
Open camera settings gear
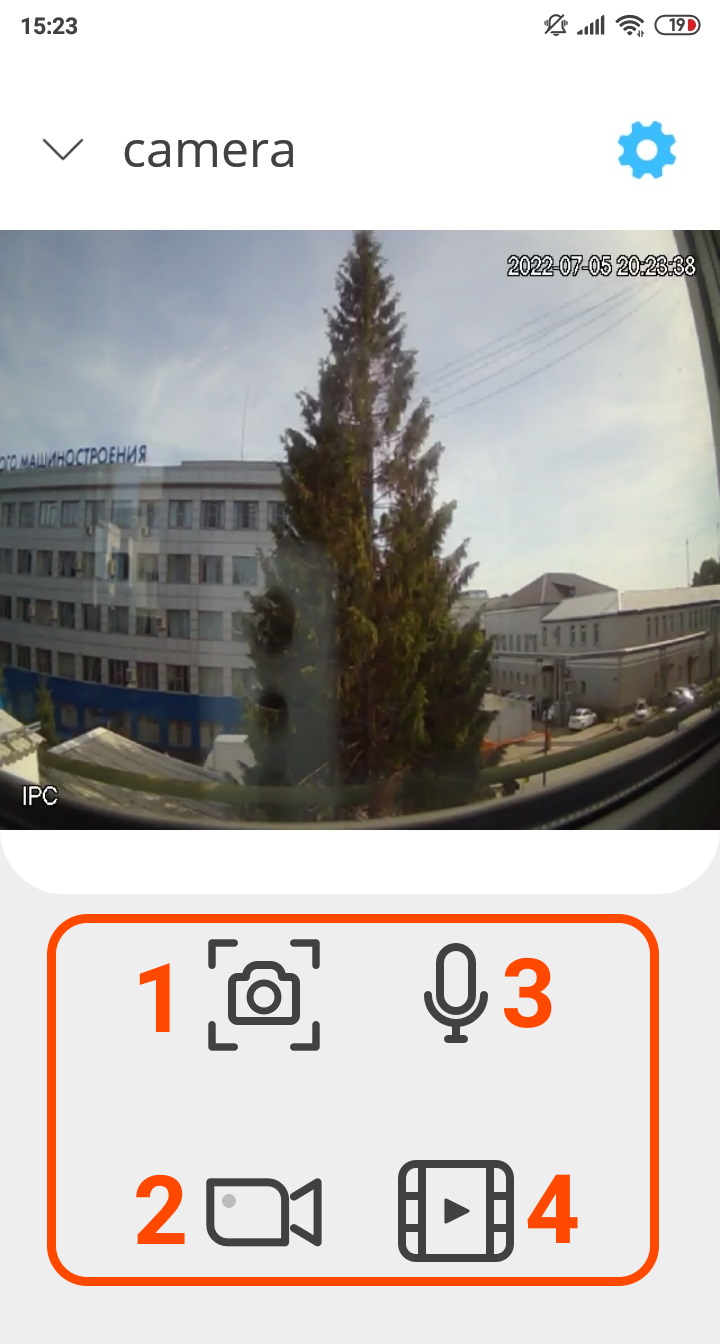point(646,151)
